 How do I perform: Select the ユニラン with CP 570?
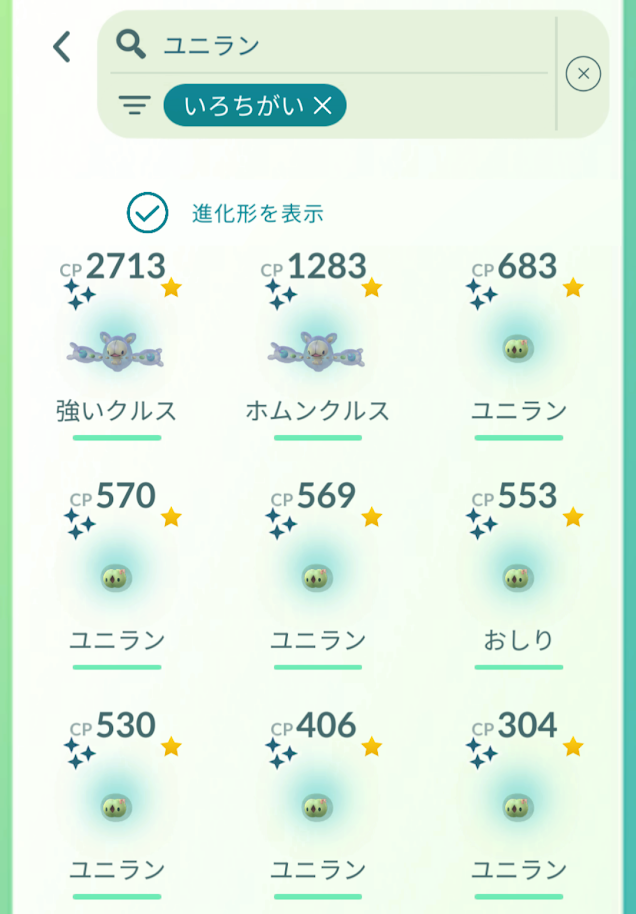click(x=117, y=578)
